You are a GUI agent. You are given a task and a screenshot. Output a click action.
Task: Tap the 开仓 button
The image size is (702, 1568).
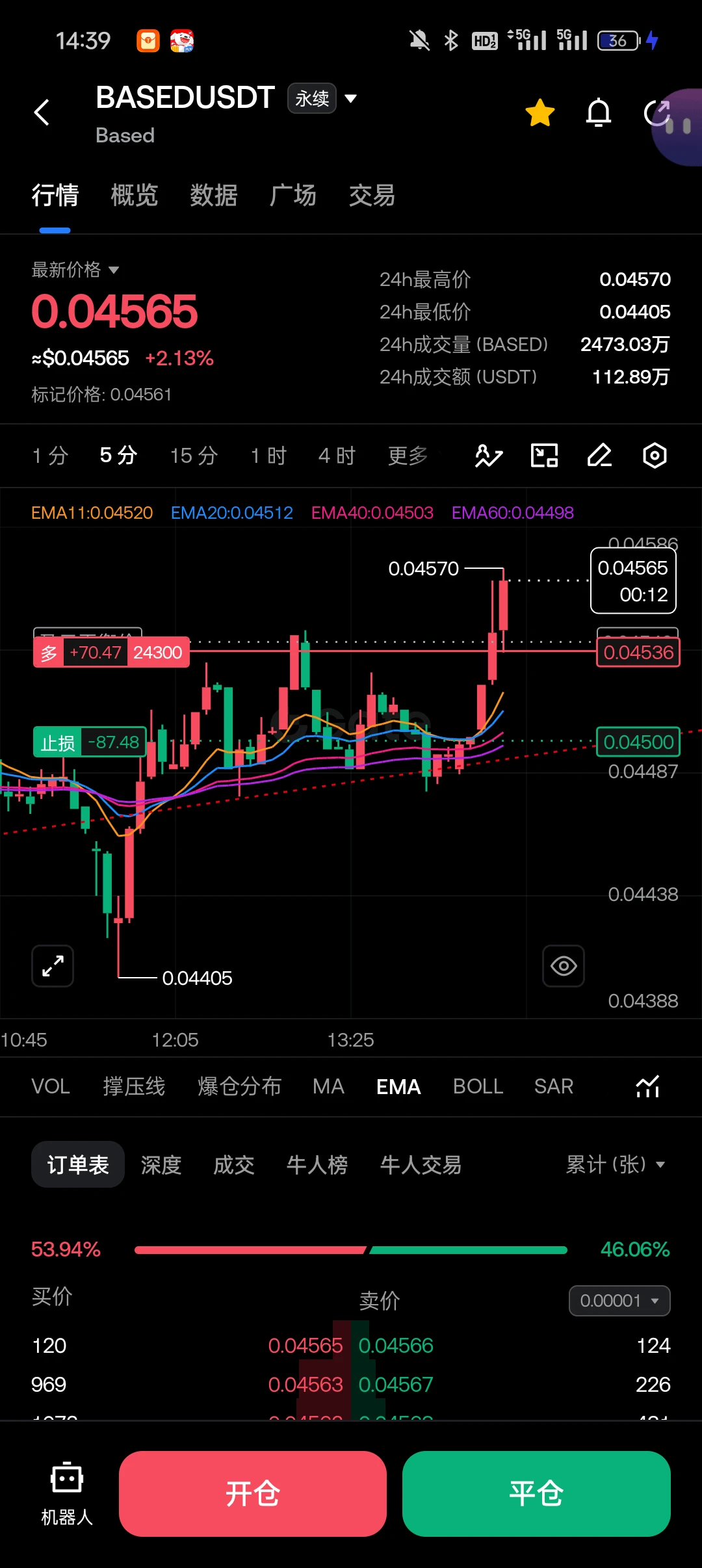253,1494
